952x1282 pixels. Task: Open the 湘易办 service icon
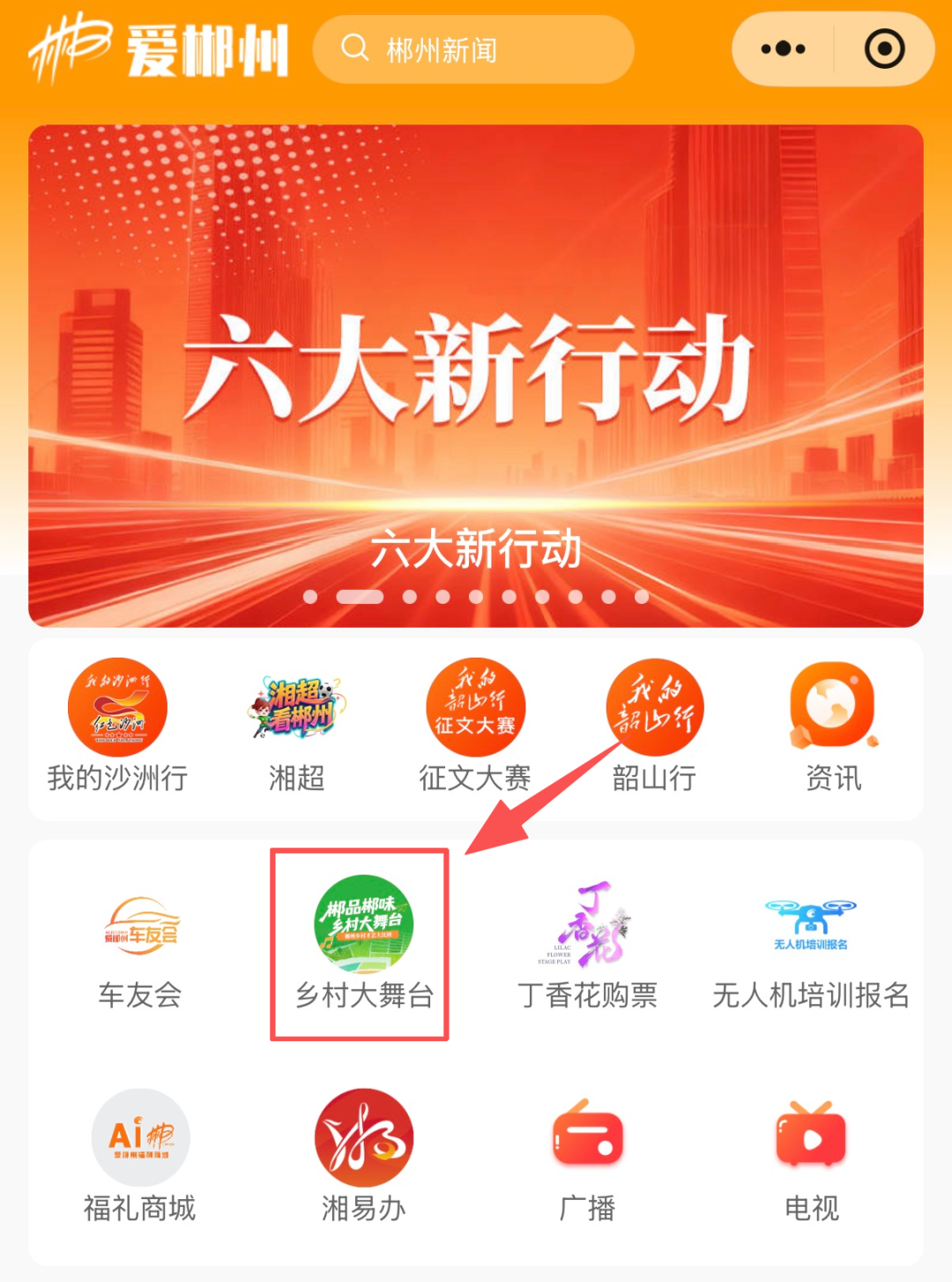coord(362,1137)
